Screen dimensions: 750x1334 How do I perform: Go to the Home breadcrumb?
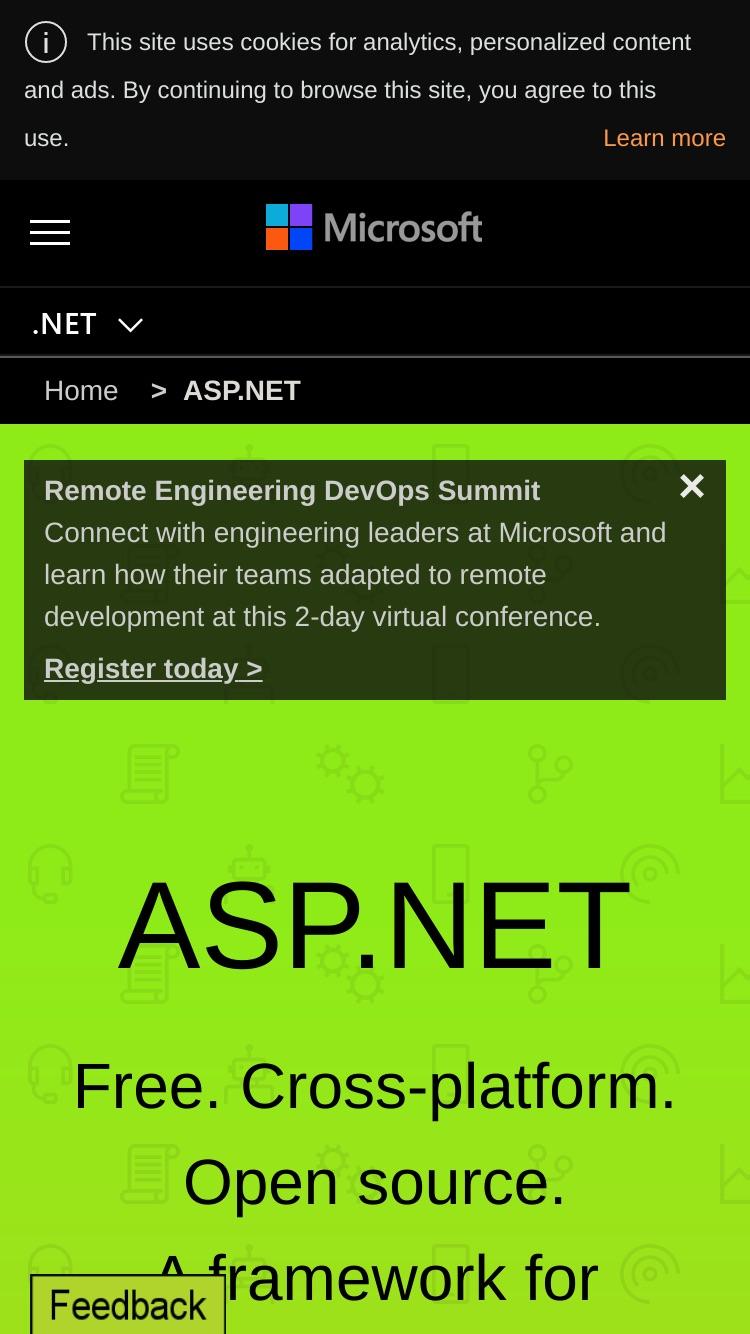tap(81, 390)
